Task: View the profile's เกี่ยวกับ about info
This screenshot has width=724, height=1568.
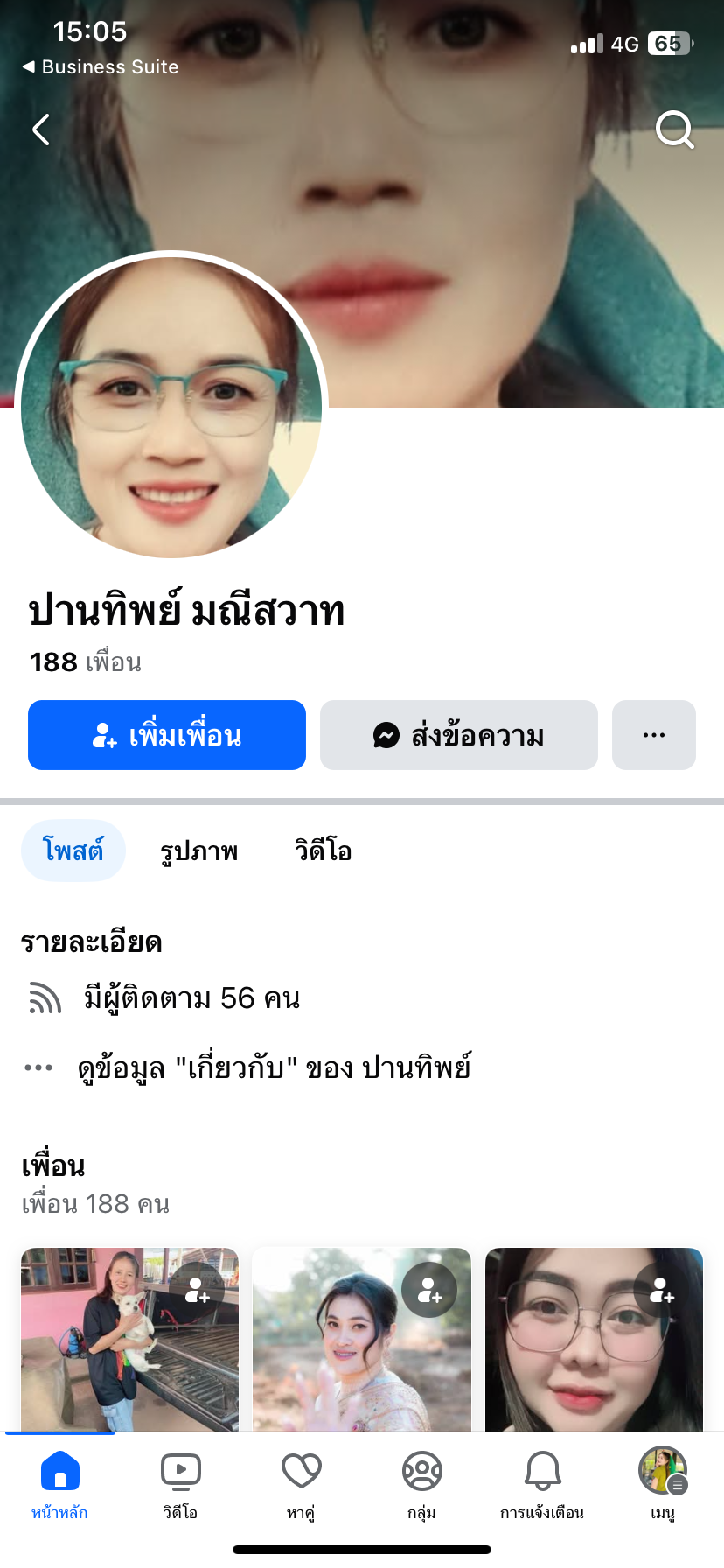Action: (274, 1067)
